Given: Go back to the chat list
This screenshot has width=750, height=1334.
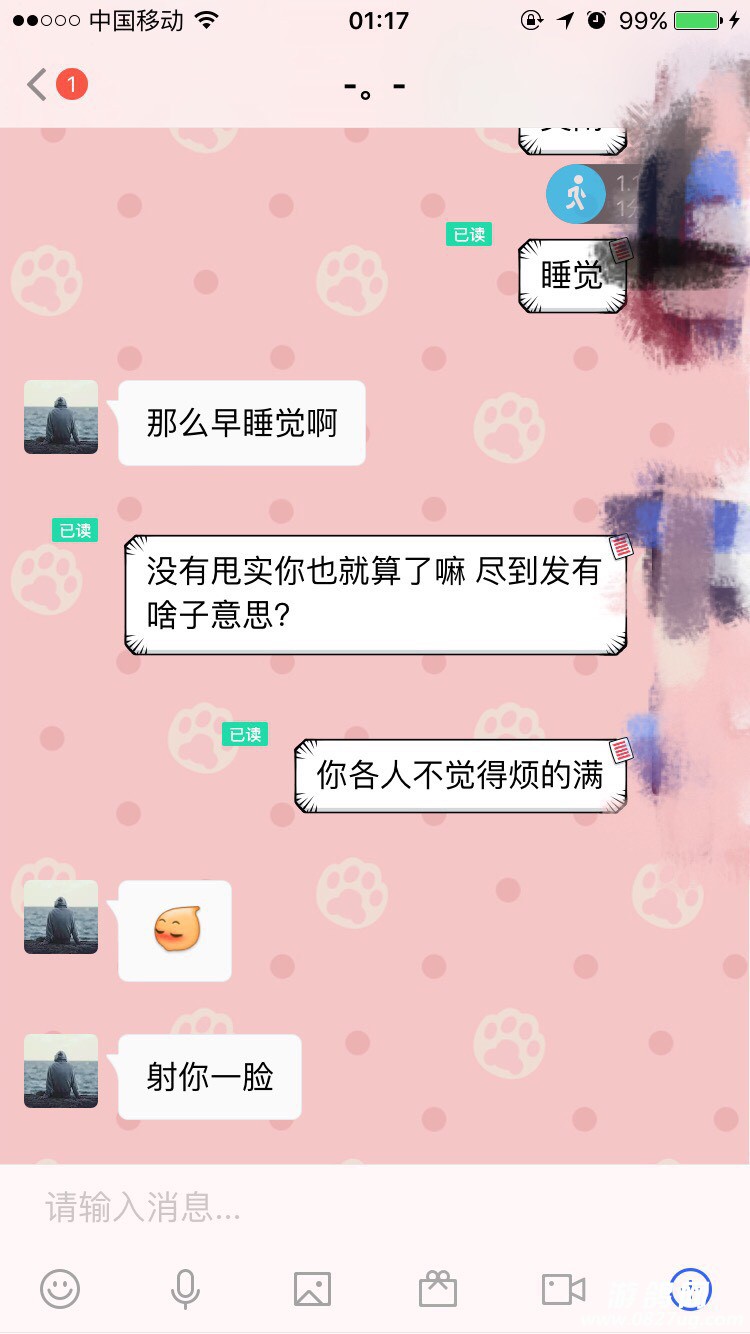Looking at the screenshot, I should pos(40,85).
